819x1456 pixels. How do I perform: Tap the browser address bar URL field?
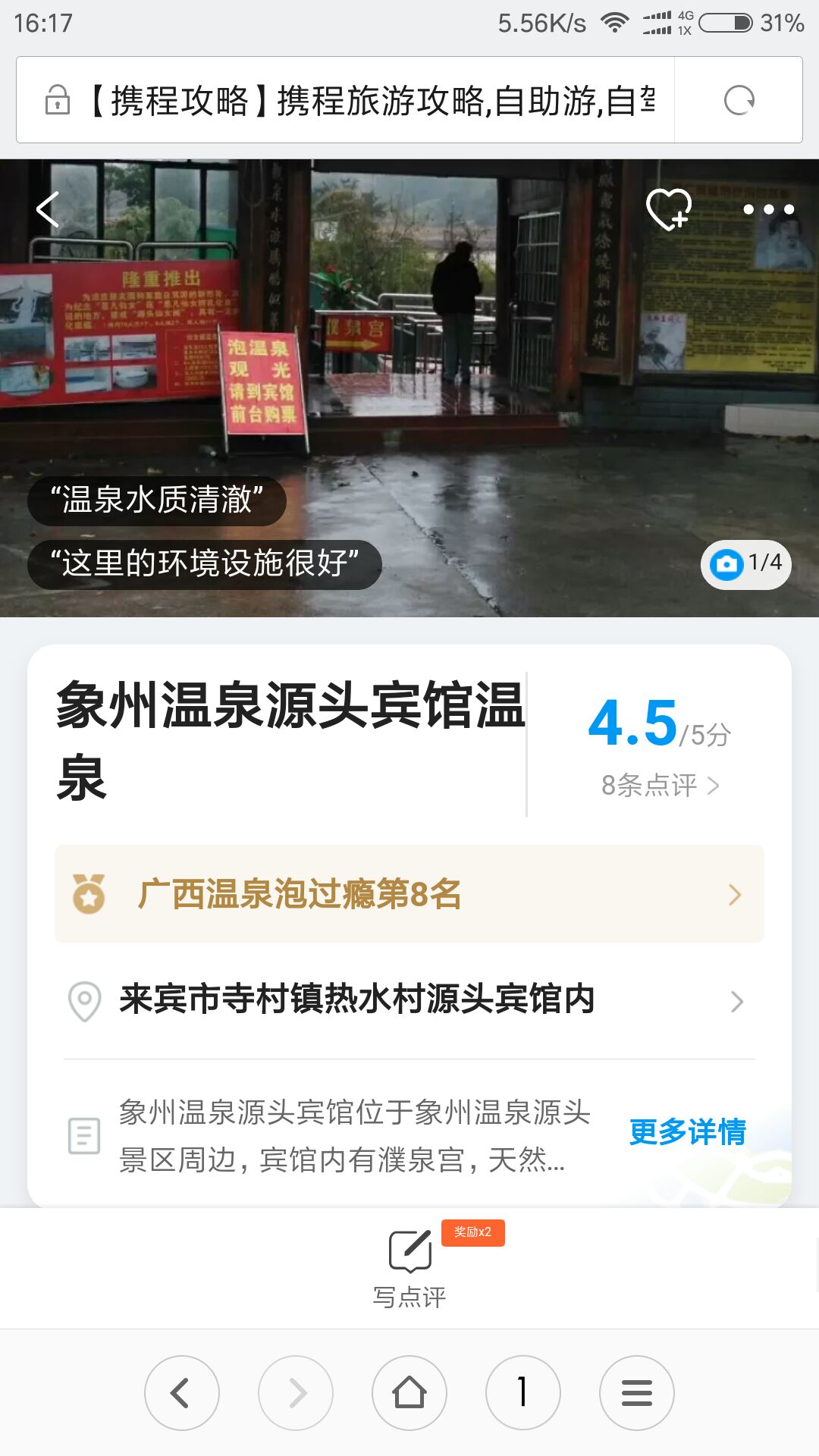click(372, 100)
